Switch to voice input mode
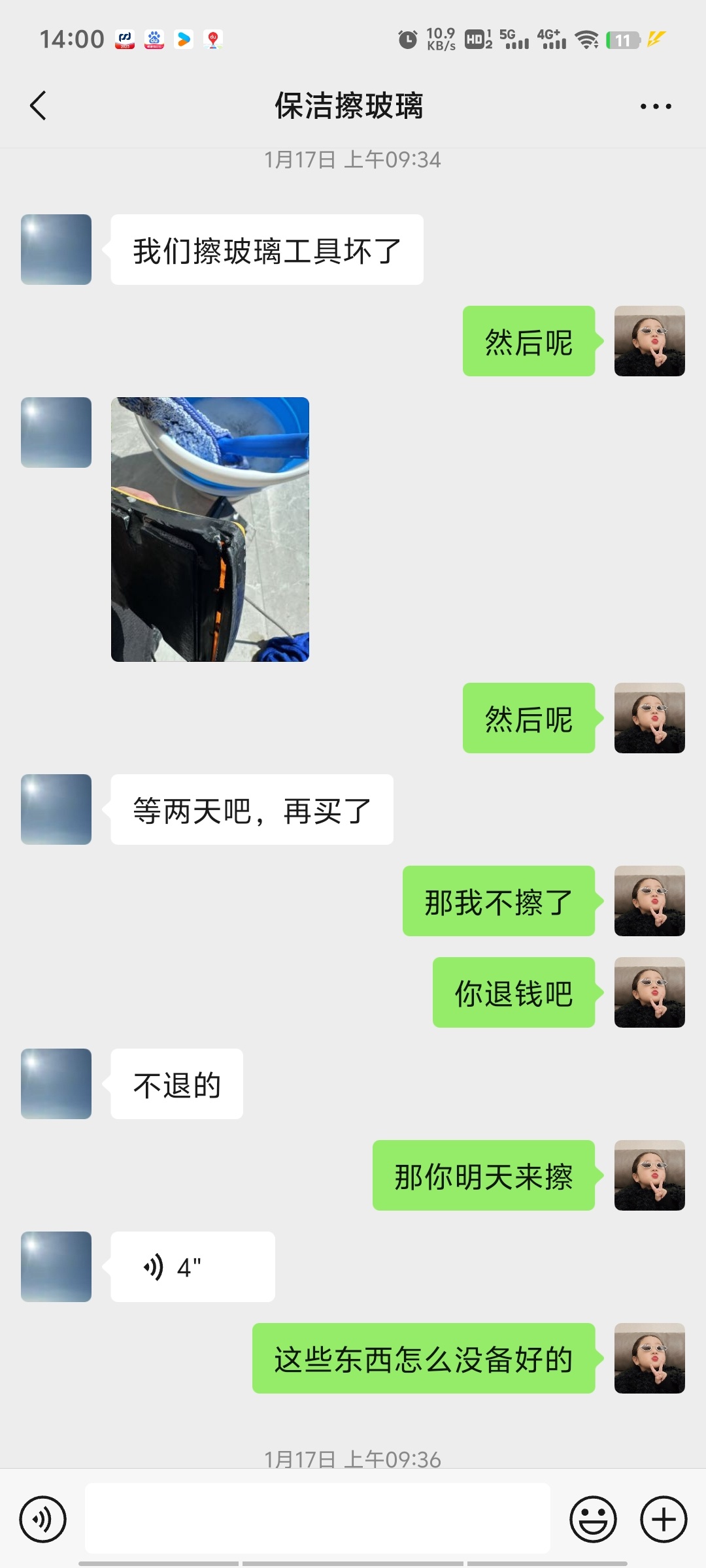This screenshot has width=706, height=1568. pyautogui.click(x=43, y=1519)
